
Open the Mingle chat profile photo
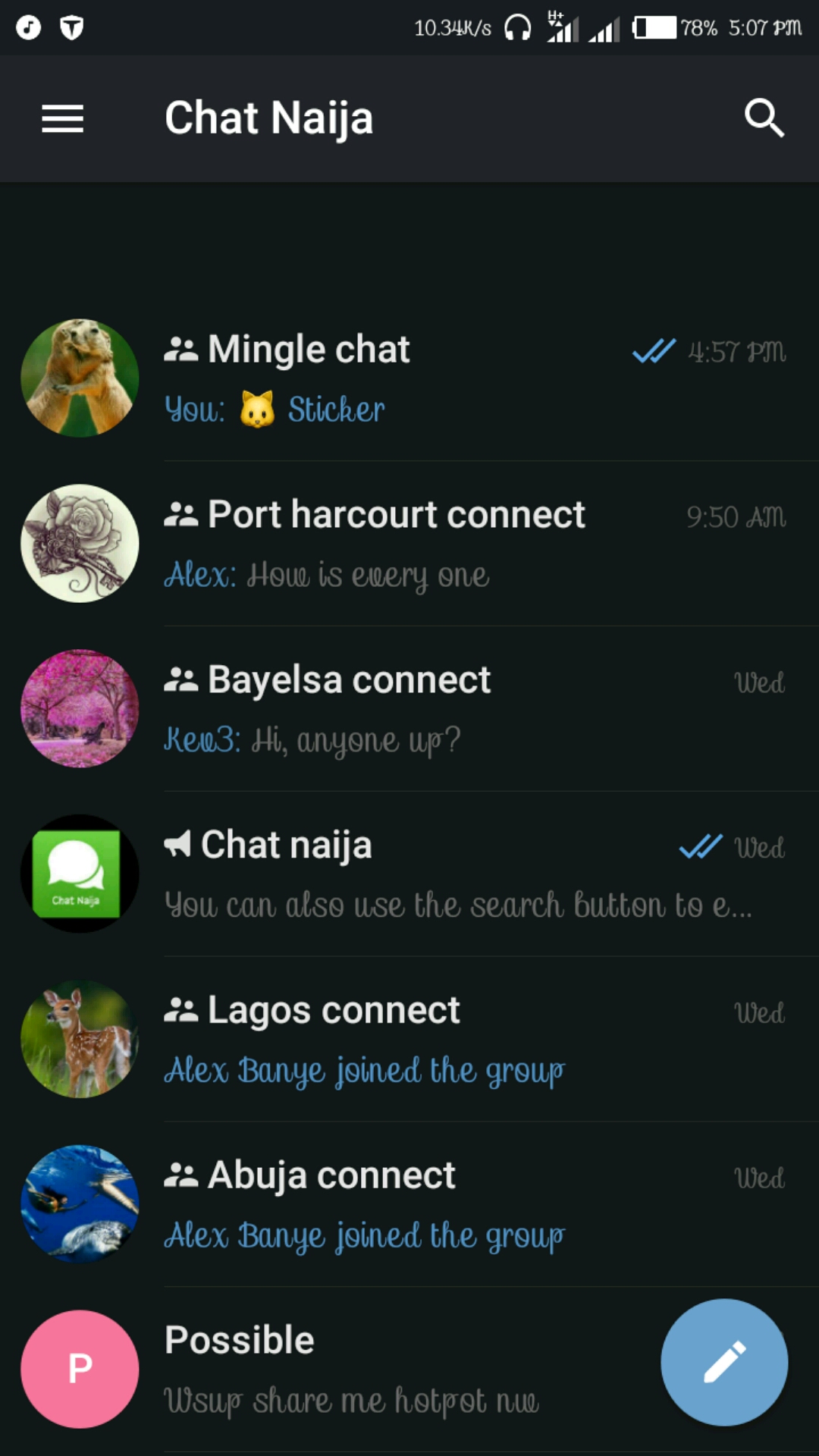coord(79,377)
